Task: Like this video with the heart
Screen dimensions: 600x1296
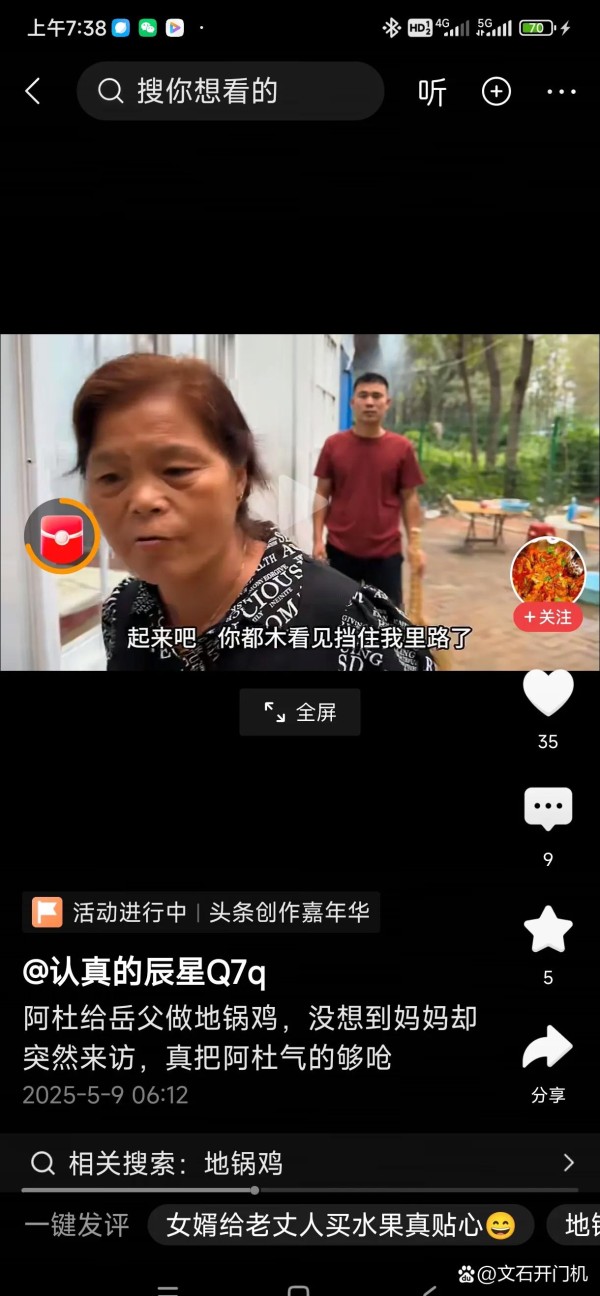Action: coord(548,694)
